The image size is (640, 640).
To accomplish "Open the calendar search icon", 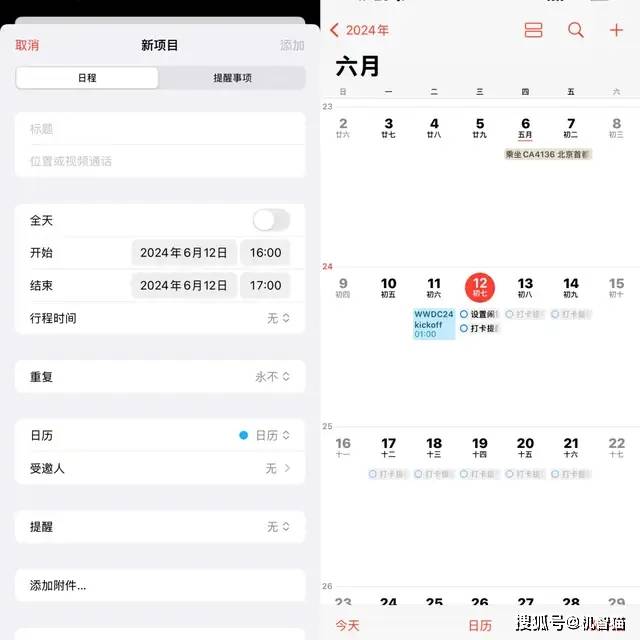I will tap(576, 30).
